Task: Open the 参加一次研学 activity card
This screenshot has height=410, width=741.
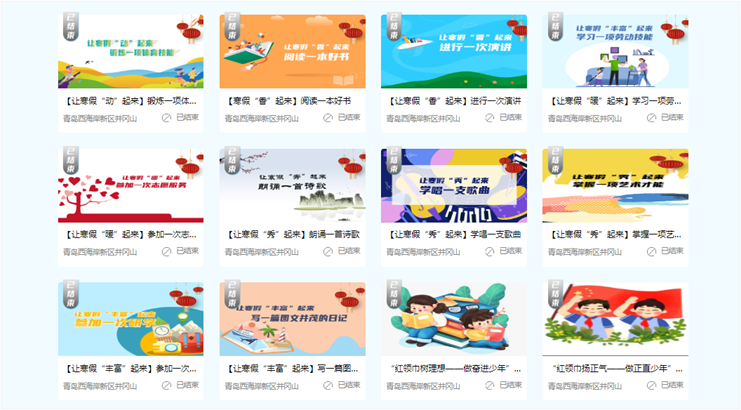Action: pos(130,319)
